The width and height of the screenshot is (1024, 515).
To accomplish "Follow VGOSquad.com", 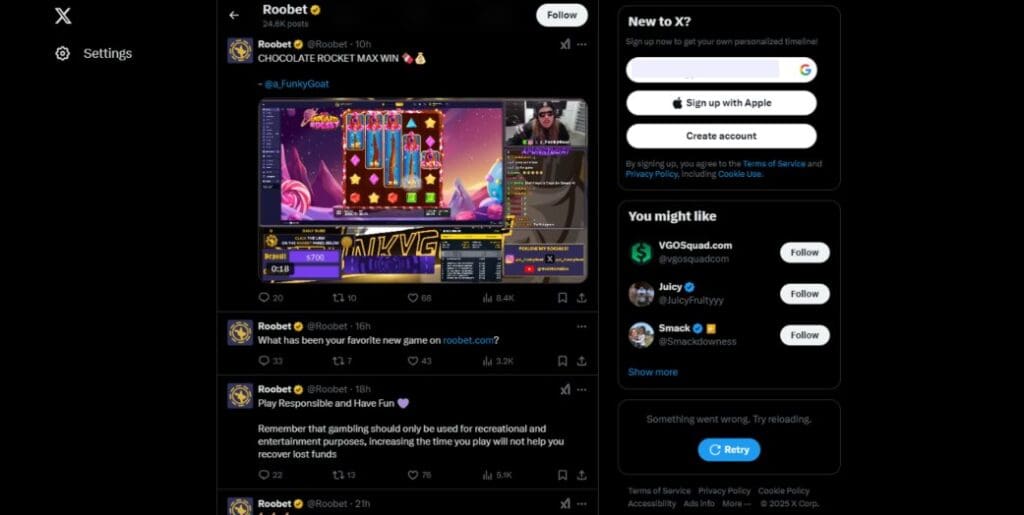I will pos(804,253).
